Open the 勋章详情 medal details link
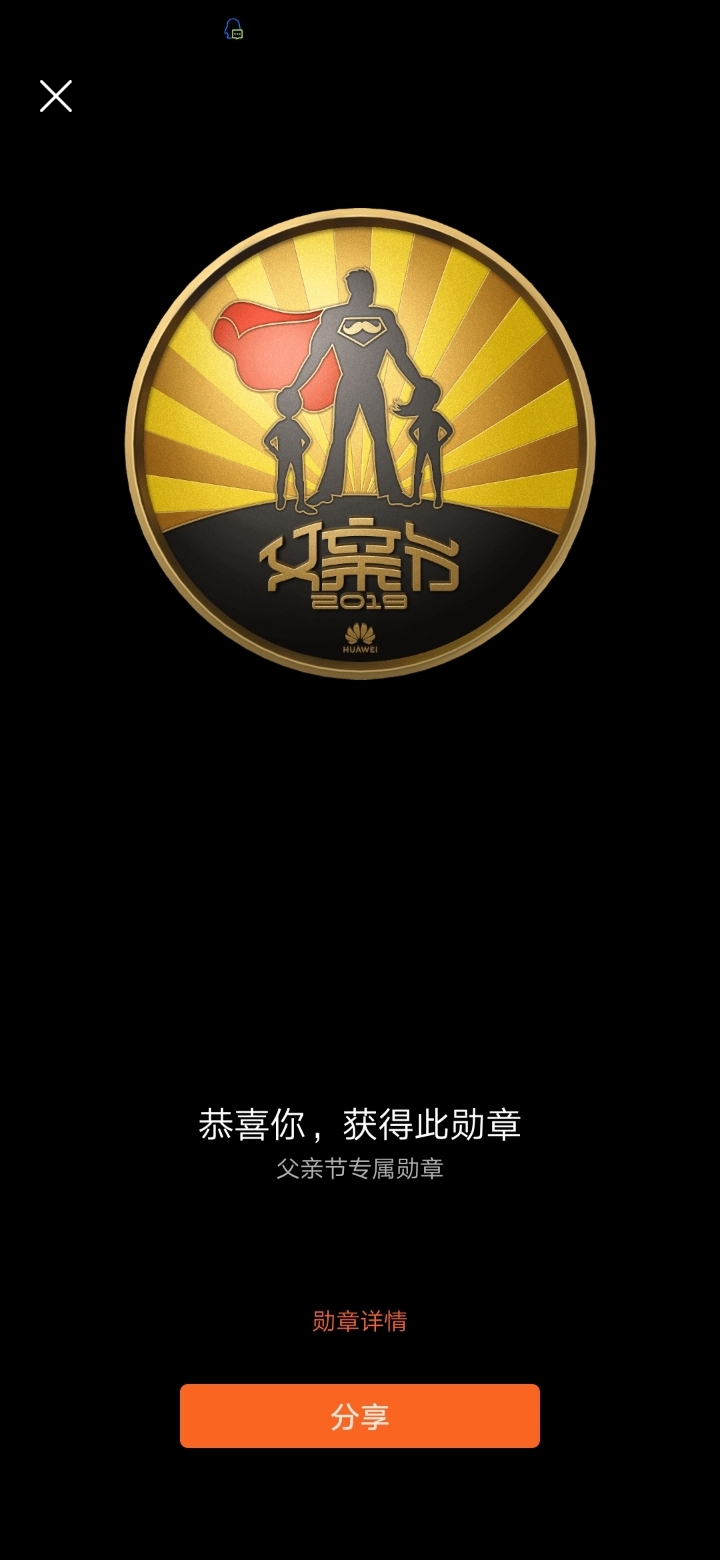Screen dimensions: 720x1560 (x=360, y=1321)
